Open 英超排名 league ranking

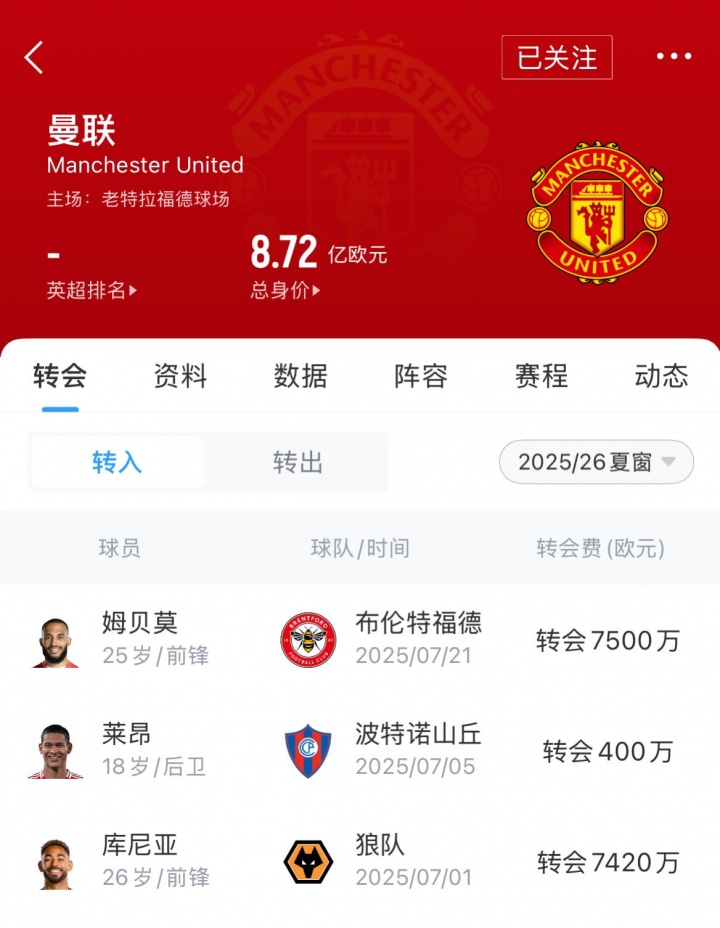[x=92, y=290]
